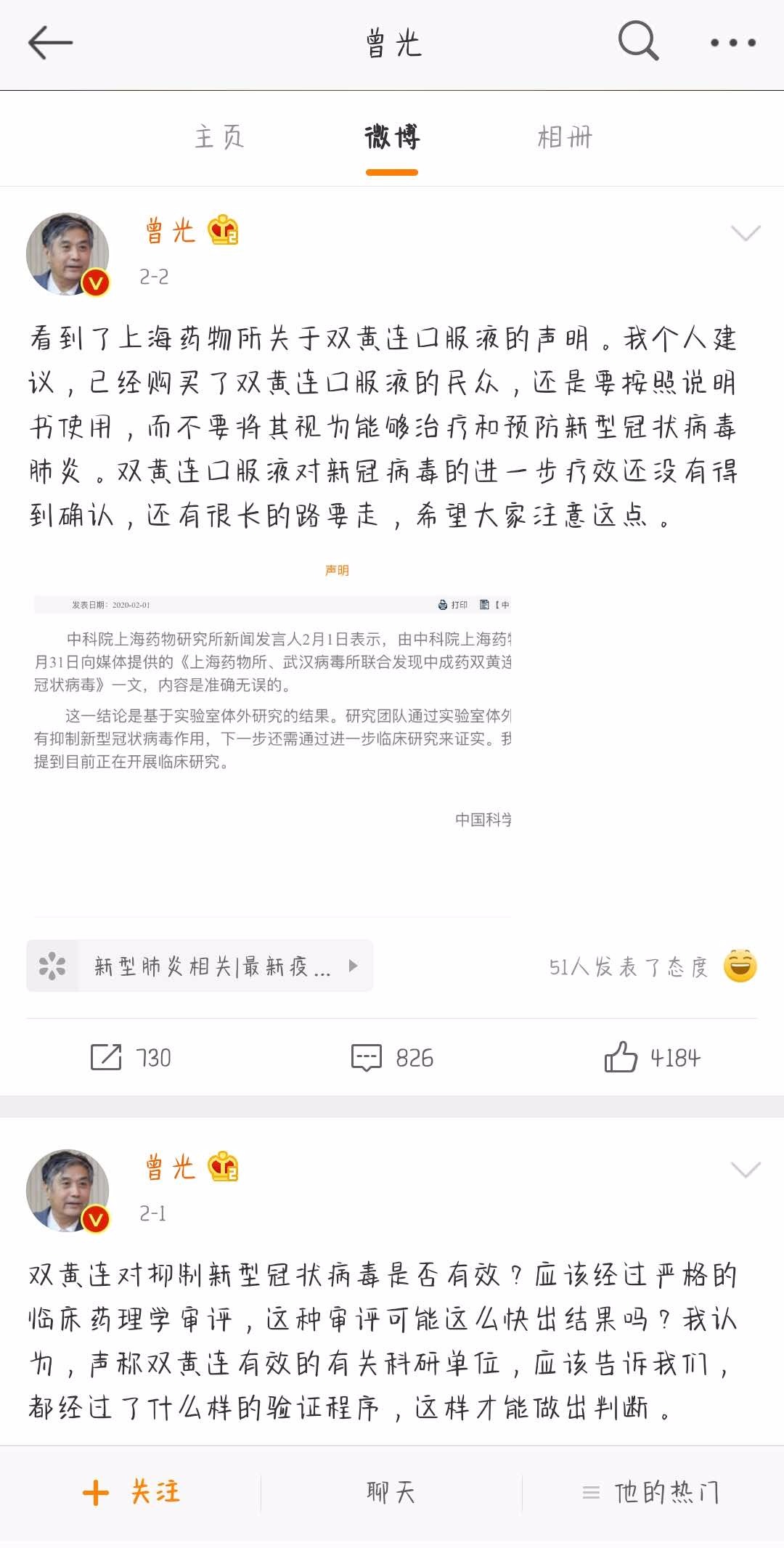Open 他的热门 menu
784x1548 pixels.
651,1493
